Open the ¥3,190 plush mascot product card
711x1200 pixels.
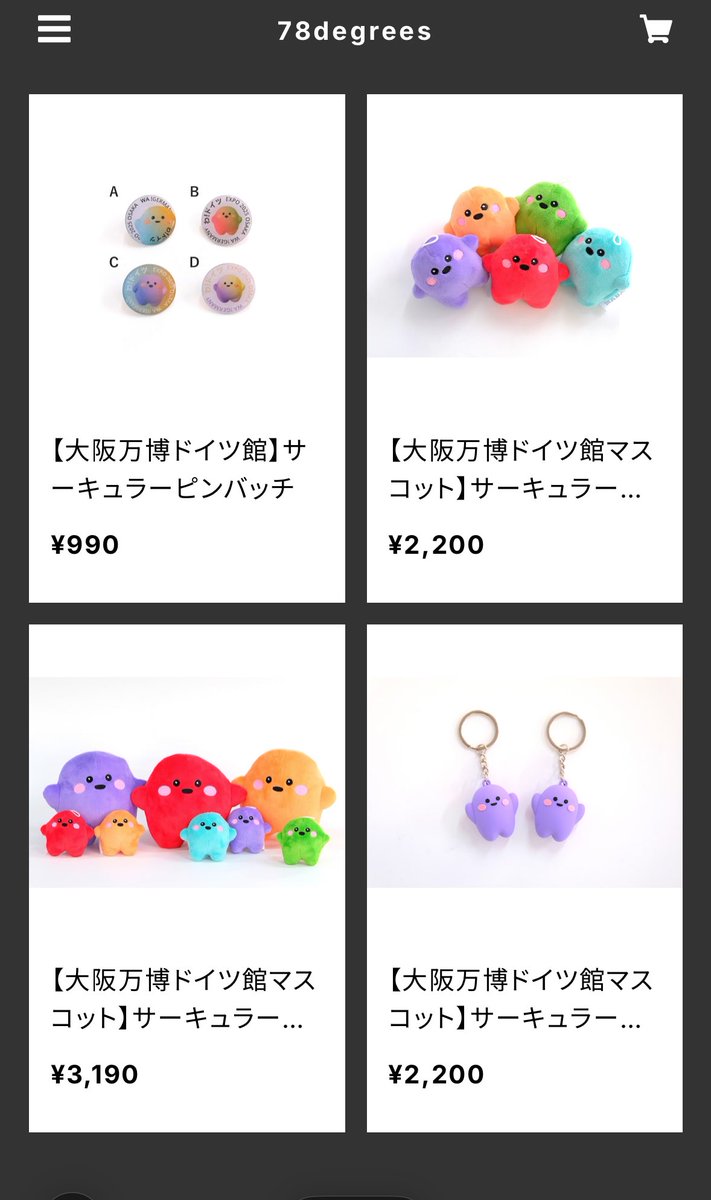(187, 878)
